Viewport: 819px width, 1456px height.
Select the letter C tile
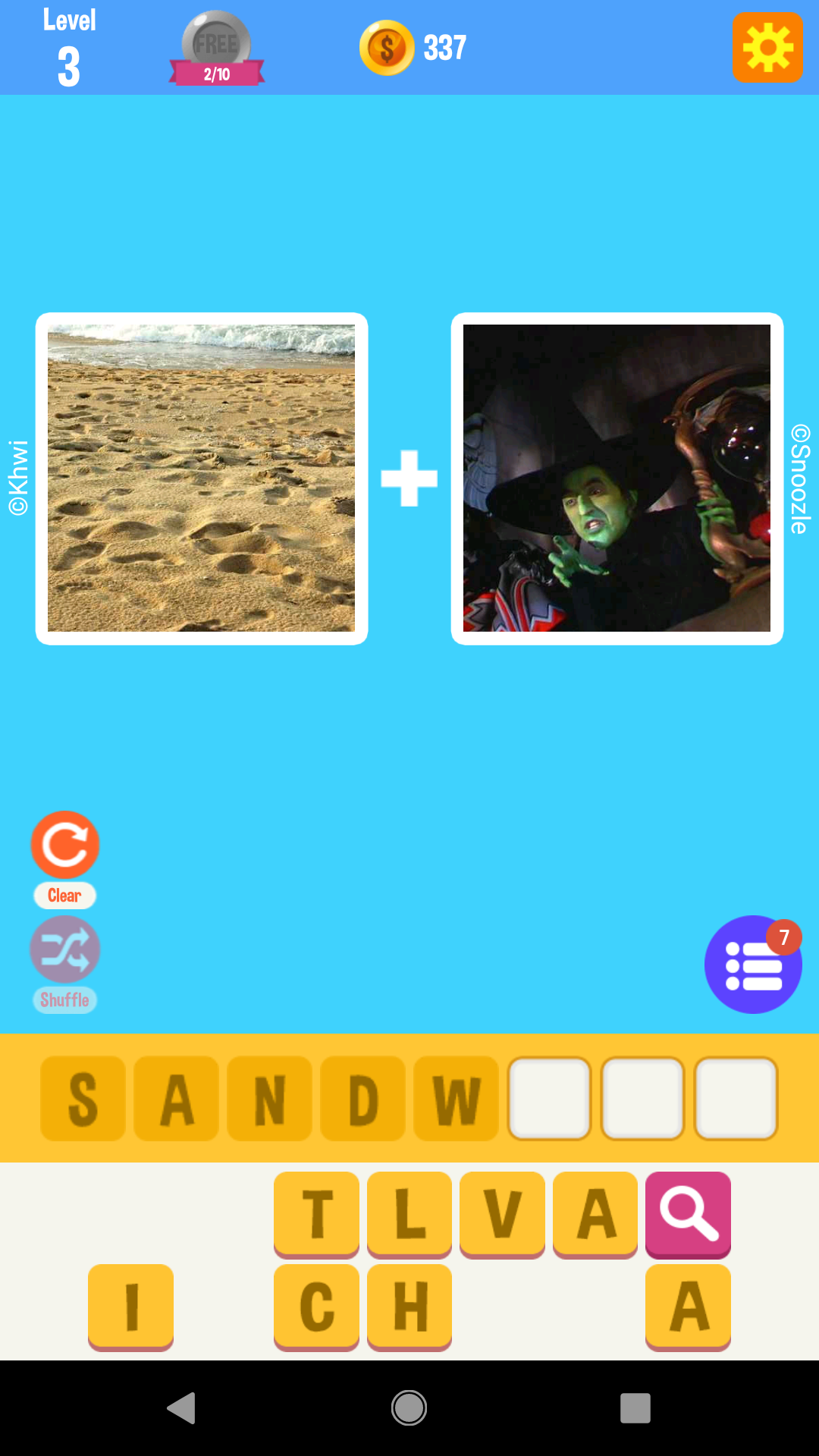[316, 1306]
